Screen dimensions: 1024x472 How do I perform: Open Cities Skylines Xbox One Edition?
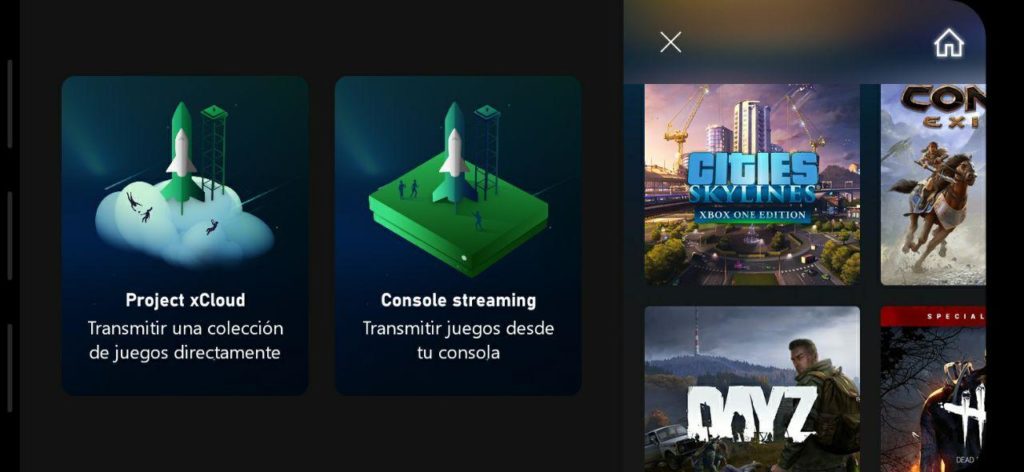point(752,185)
